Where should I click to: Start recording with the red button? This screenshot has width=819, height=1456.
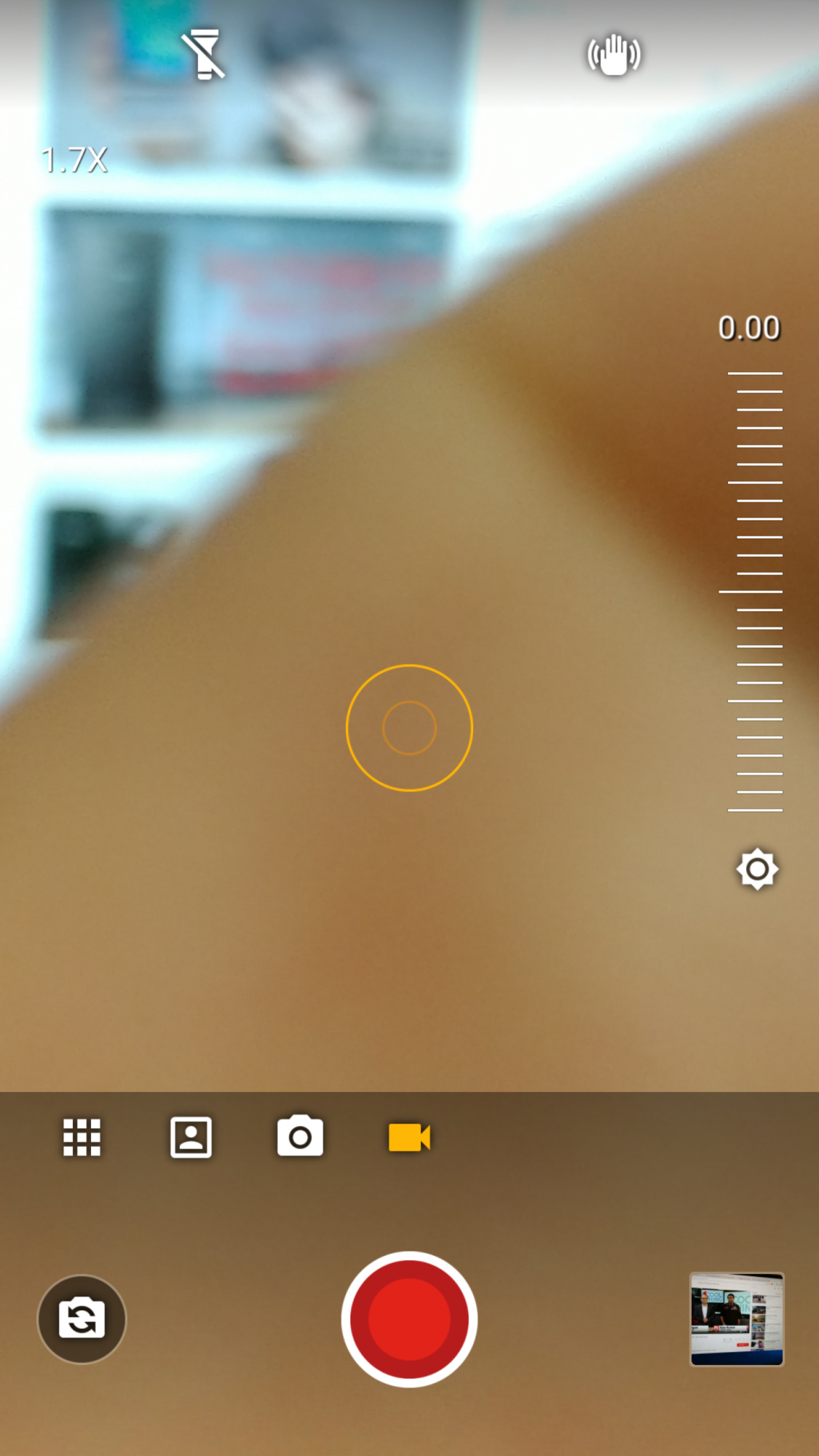click(x=409, y=1319)
